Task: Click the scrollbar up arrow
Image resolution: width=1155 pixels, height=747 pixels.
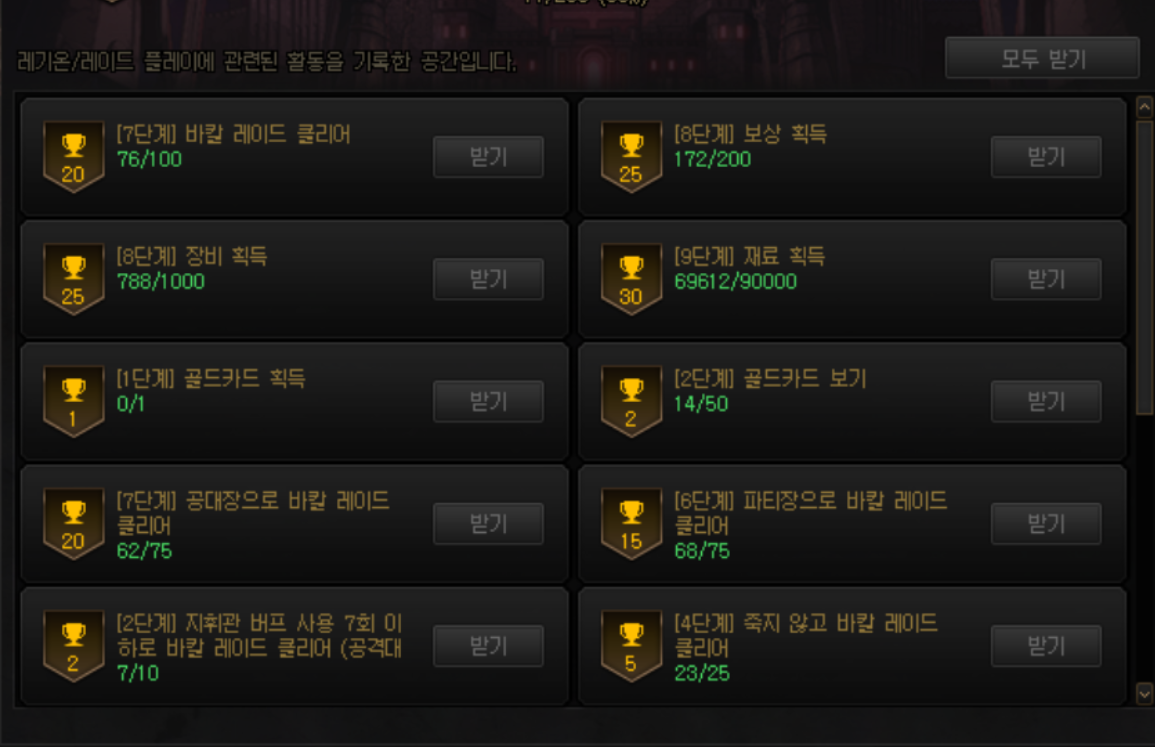Action: tap(1145, 106)
